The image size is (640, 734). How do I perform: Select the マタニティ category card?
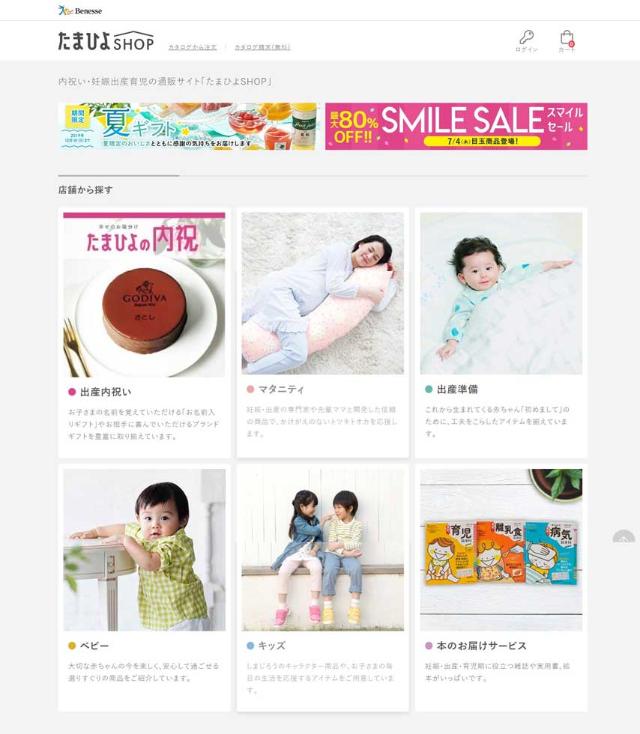tap(322, 330)
